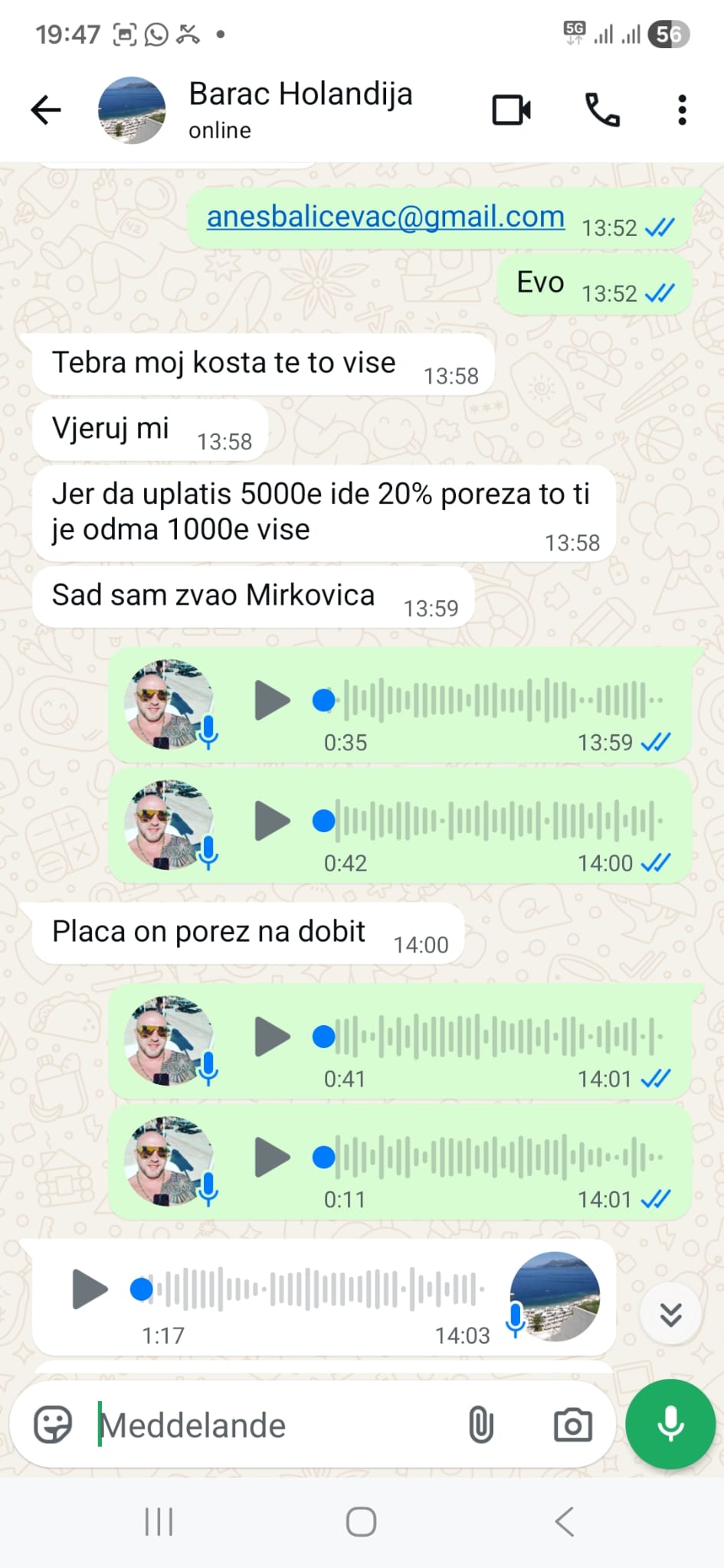Viewport: 724px width, 1568px height.
Task: Tap the system home button
Action: (x=361, y=1522)
